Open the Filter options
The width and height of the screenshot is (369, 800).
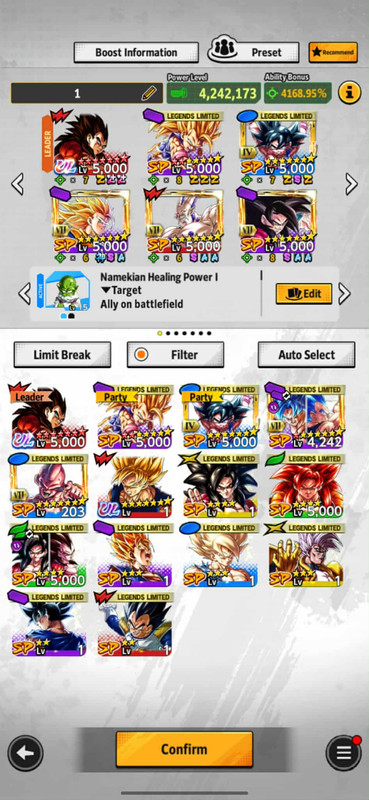point(175,355)
